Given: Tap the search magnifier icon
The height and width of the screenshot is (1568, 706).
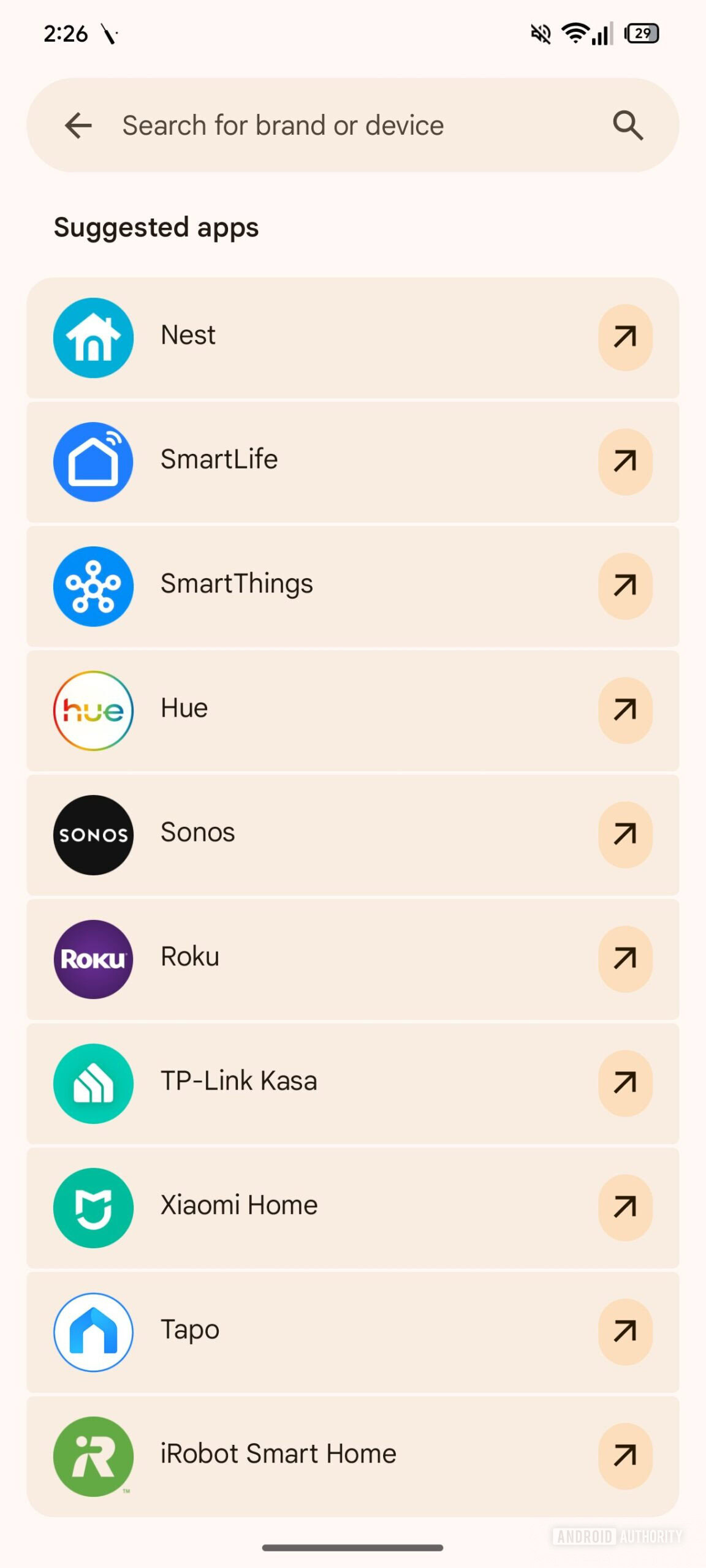Looking at the screenshot, I should pyautogui.click(x=628, y=126).
